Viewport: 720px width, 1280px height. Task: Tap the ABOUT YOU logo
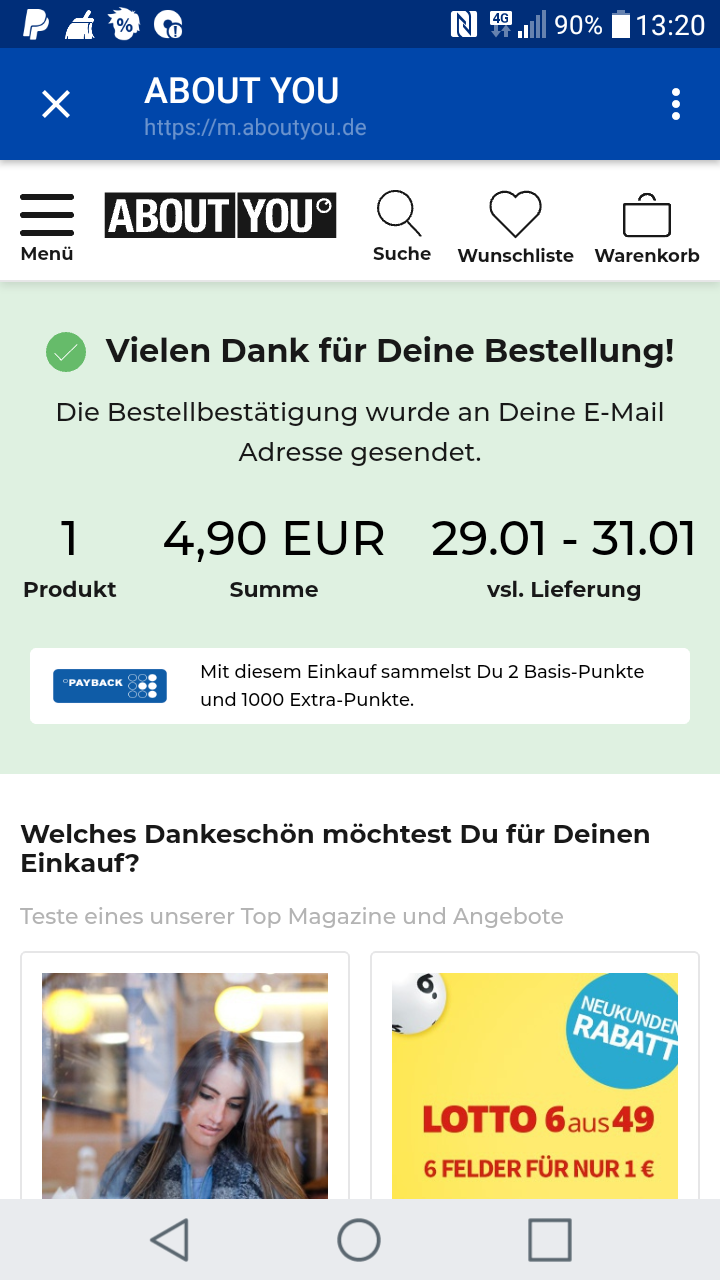(220, 215)
